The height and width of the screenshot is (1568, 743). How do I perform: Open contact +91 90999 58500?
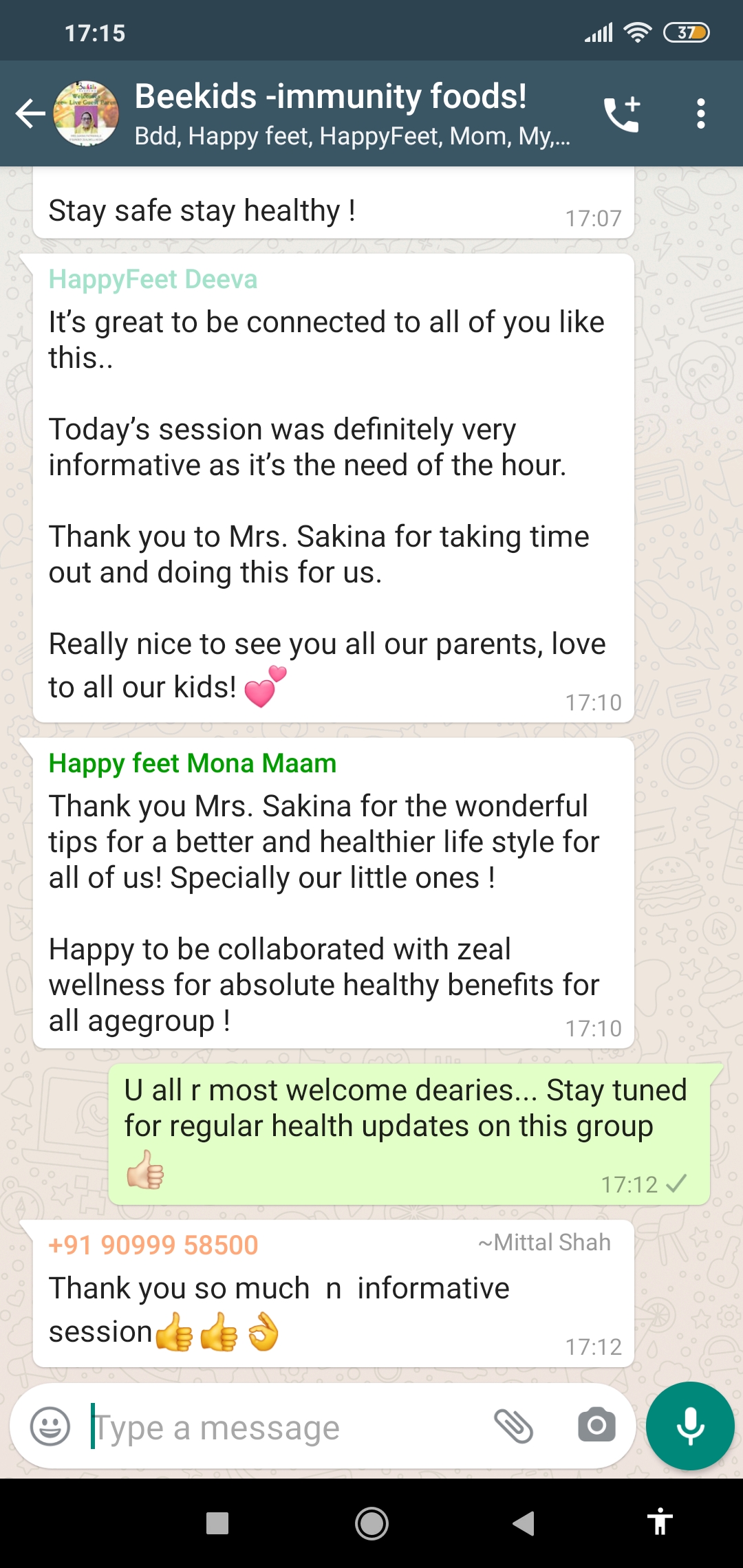pos(153,1245)
